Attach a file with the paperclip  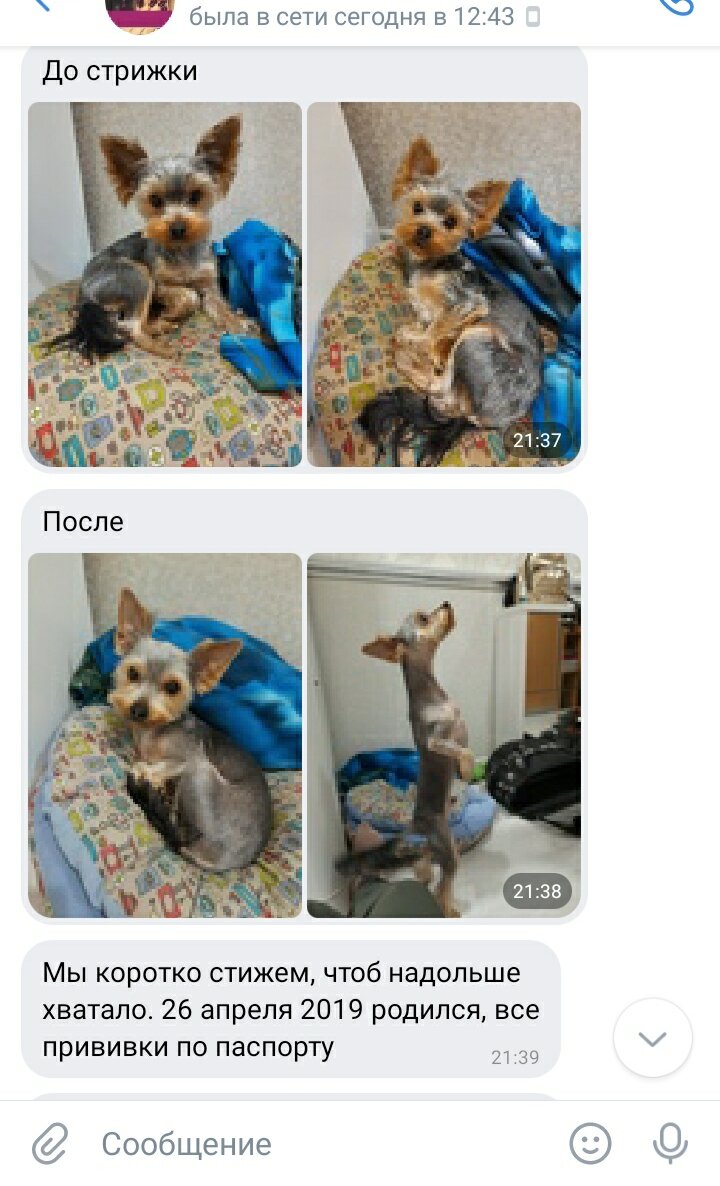click(x=50, y=1143)
